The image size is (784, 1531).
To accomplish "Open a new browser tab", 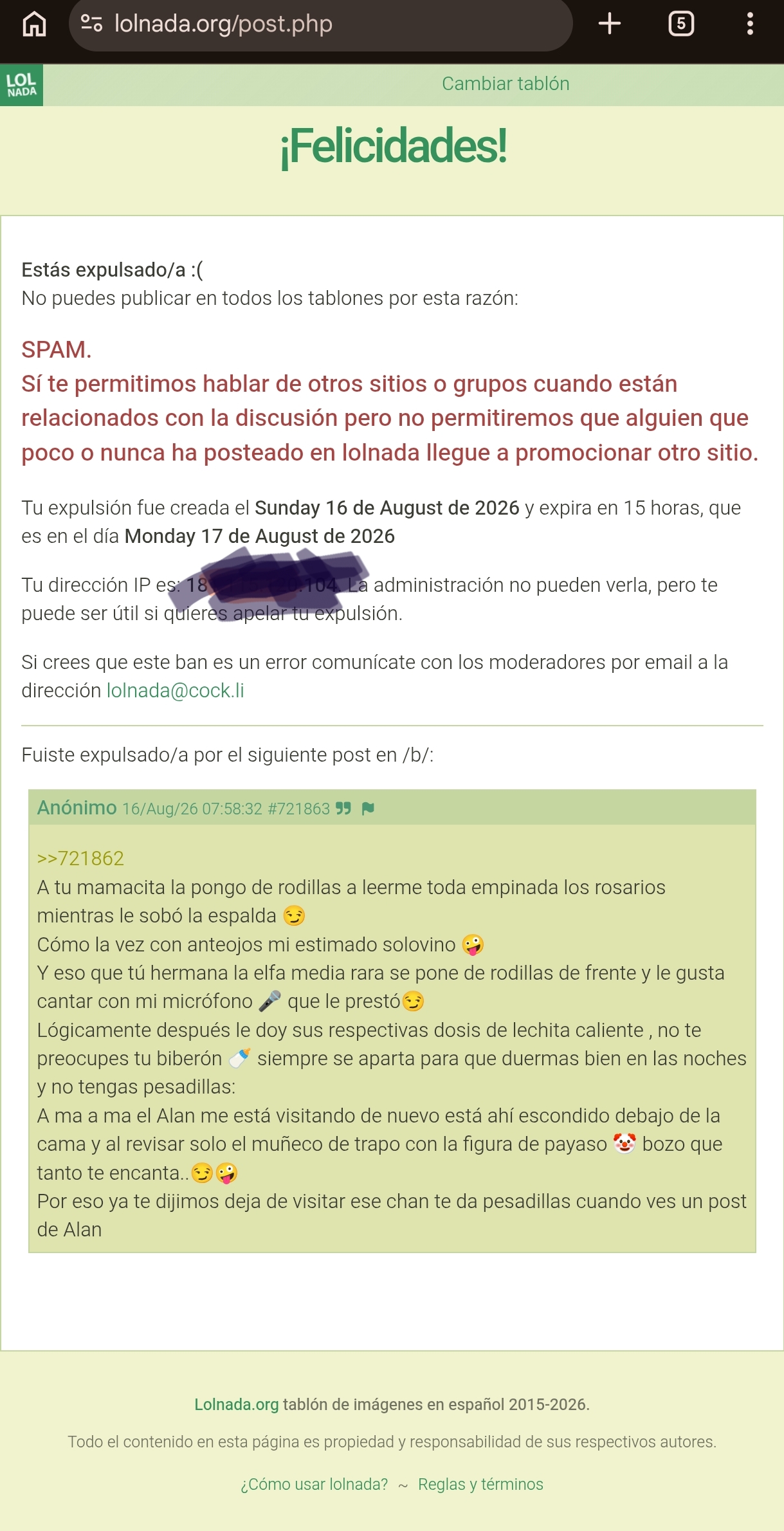I will 609,24.
